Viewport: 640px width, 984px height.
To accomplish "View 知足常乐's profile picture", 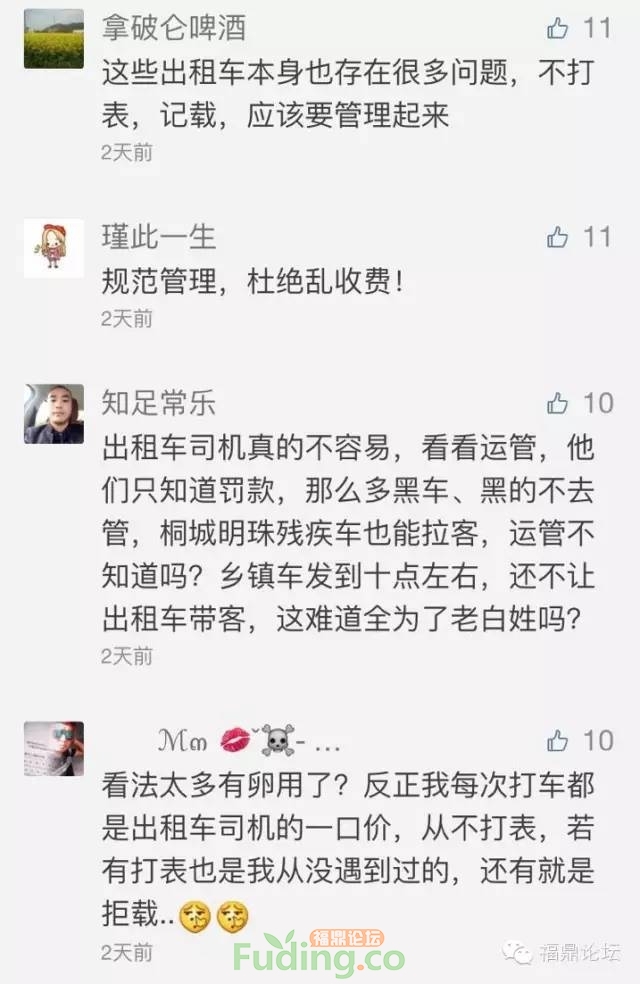I will [x=54, y=414].
